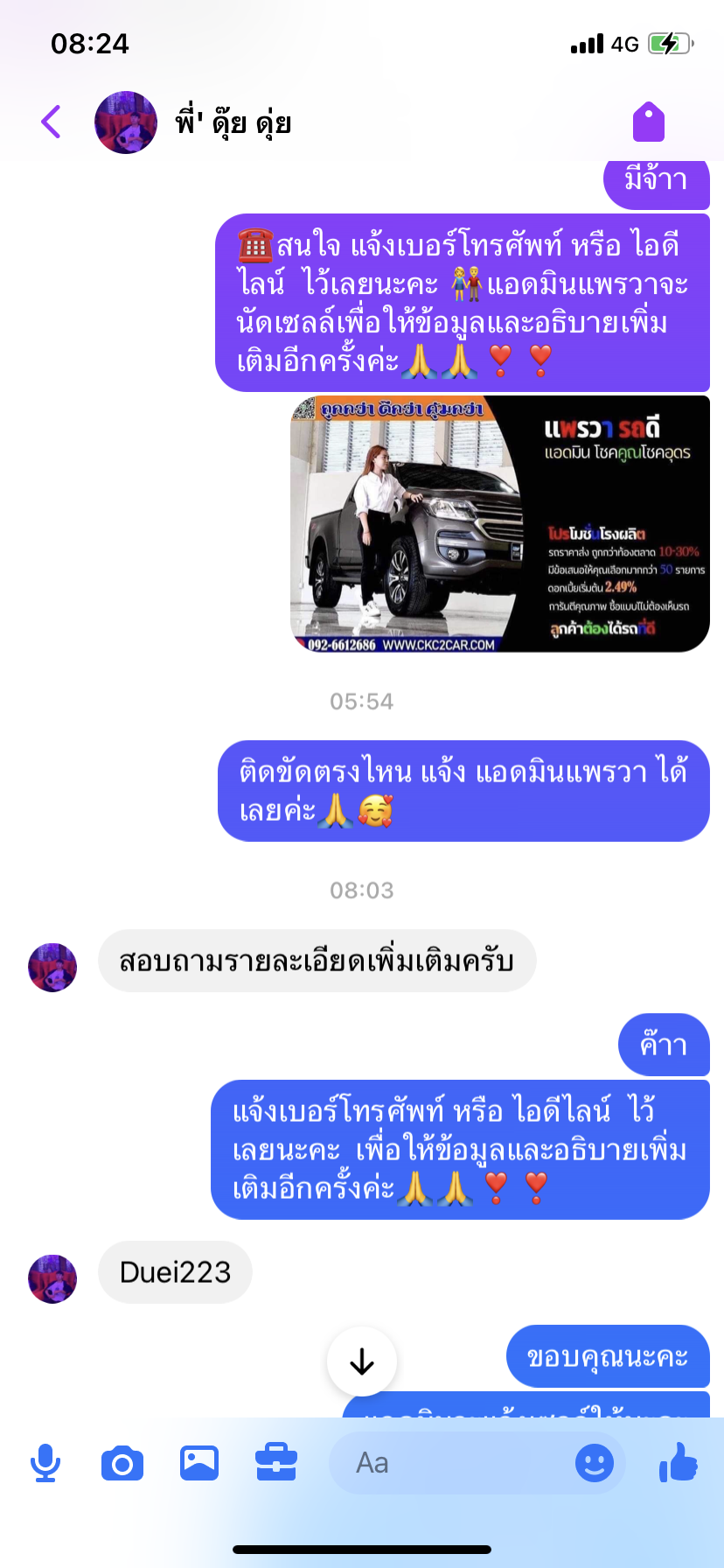724x1568 pixels.
Task: Open the แพรวา รถดี car promo image
Action: coord(500,524)
